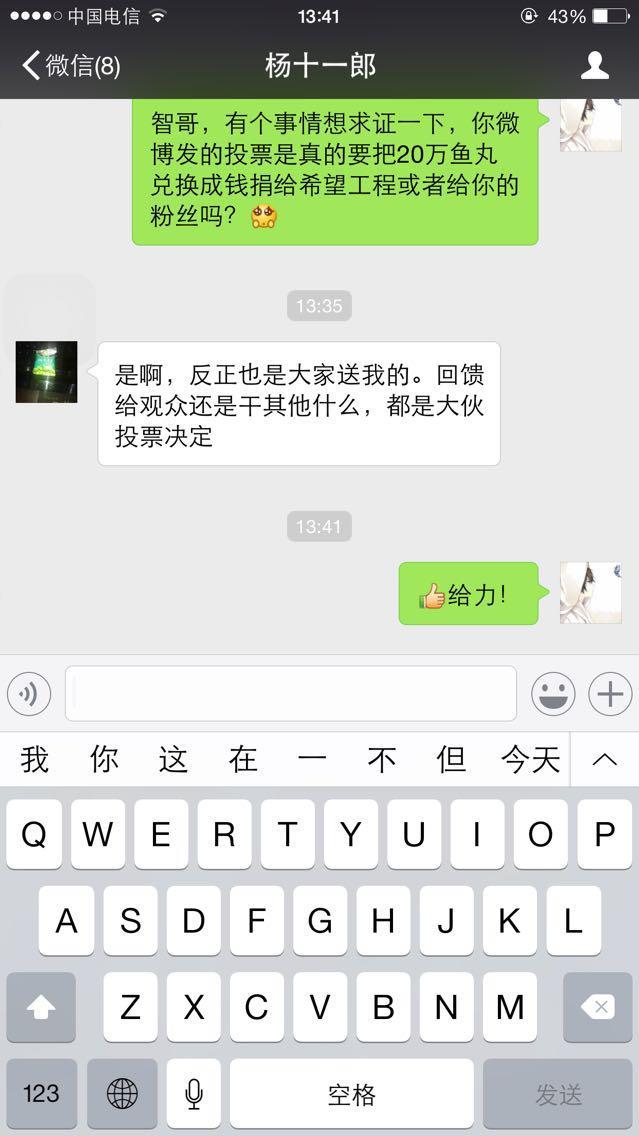The height and width of the screenshot is (1136, 639).
Task: Open chat details via the profile icon
Action: pyautogui.click(x=595, y=66)
